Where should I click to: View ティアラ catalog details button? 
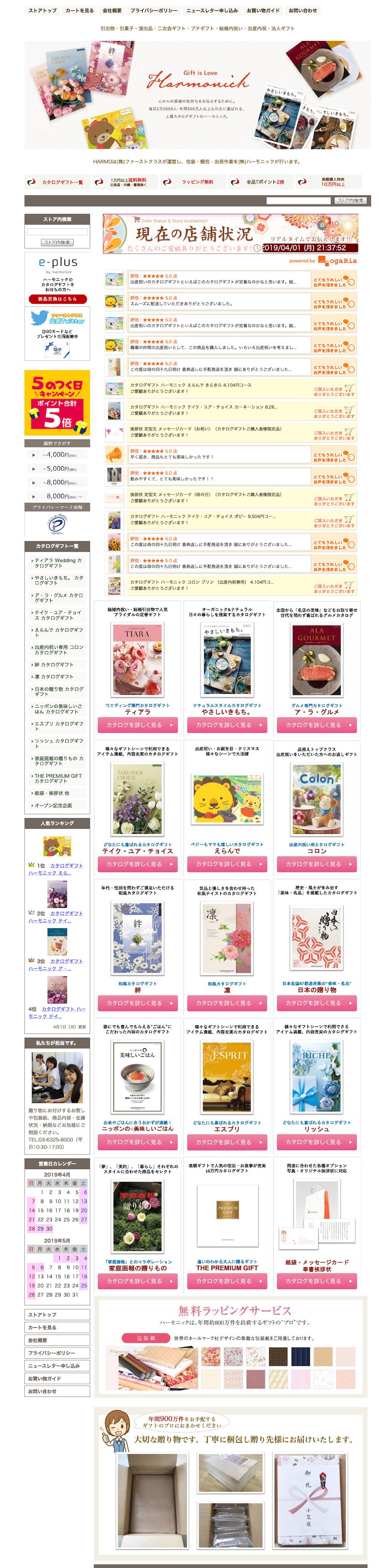(137, 725)
